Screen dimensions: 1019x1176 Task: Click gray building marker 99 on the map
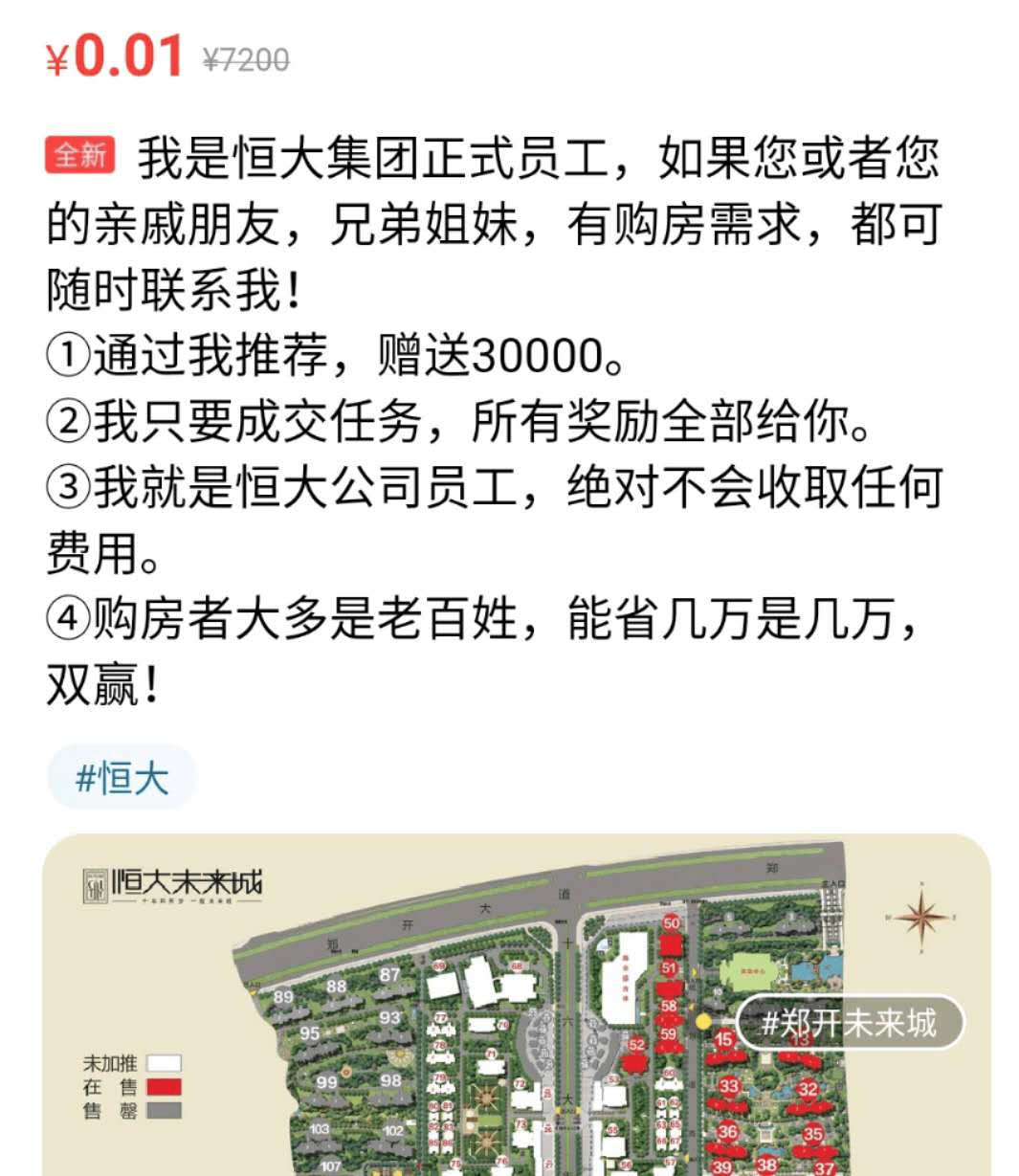click(327, 1081)
